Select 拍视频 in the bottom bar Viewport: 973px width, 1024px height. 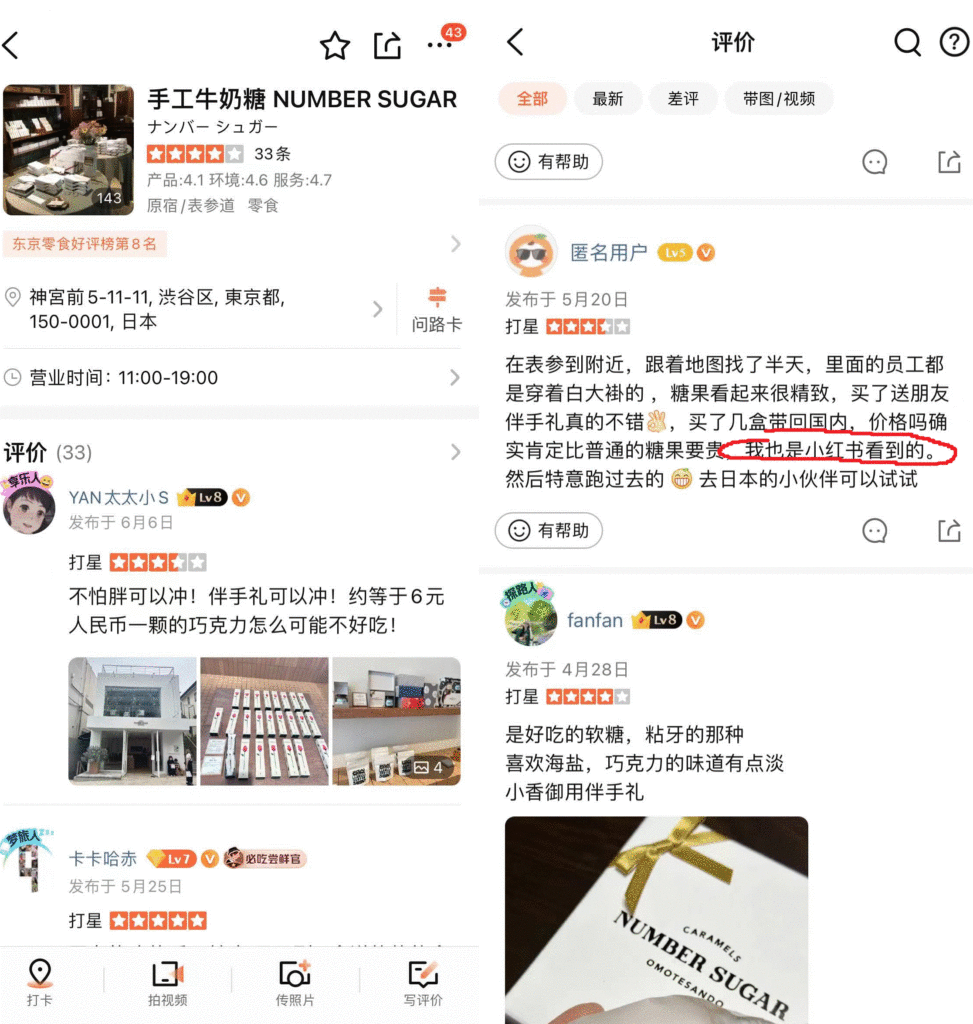[167, 983]
